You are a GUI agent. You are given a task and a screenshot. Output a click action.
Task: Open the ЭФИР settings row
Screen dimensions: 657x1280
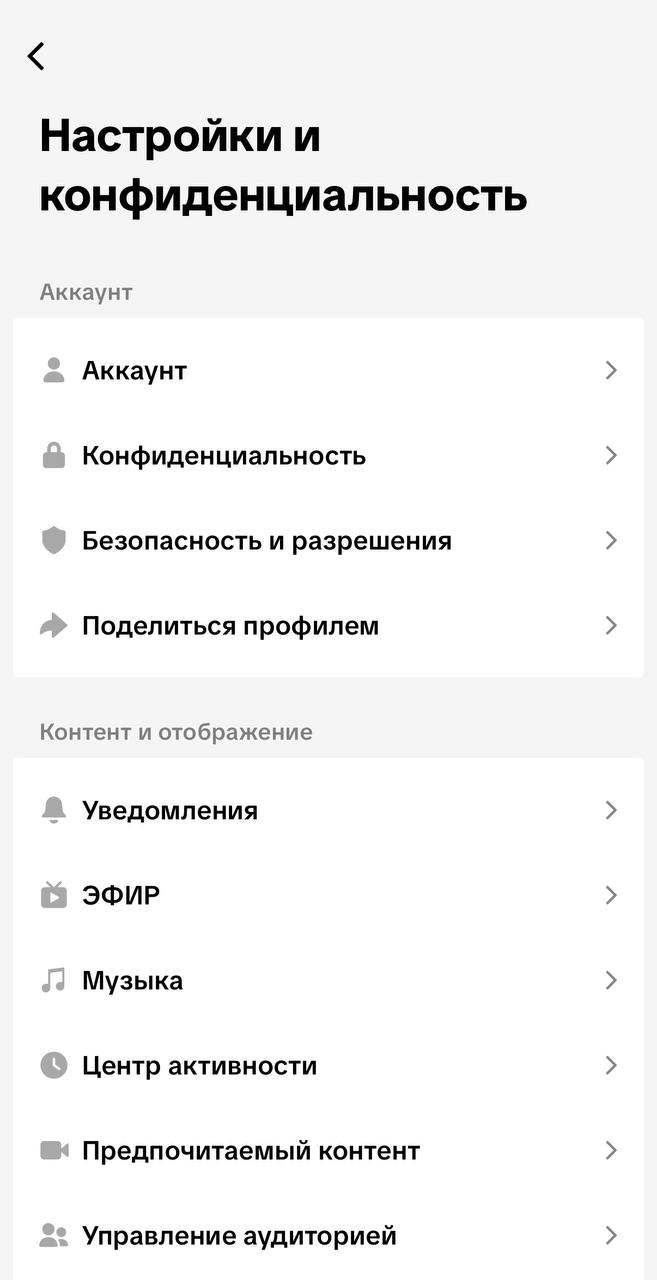pos(328,895)
